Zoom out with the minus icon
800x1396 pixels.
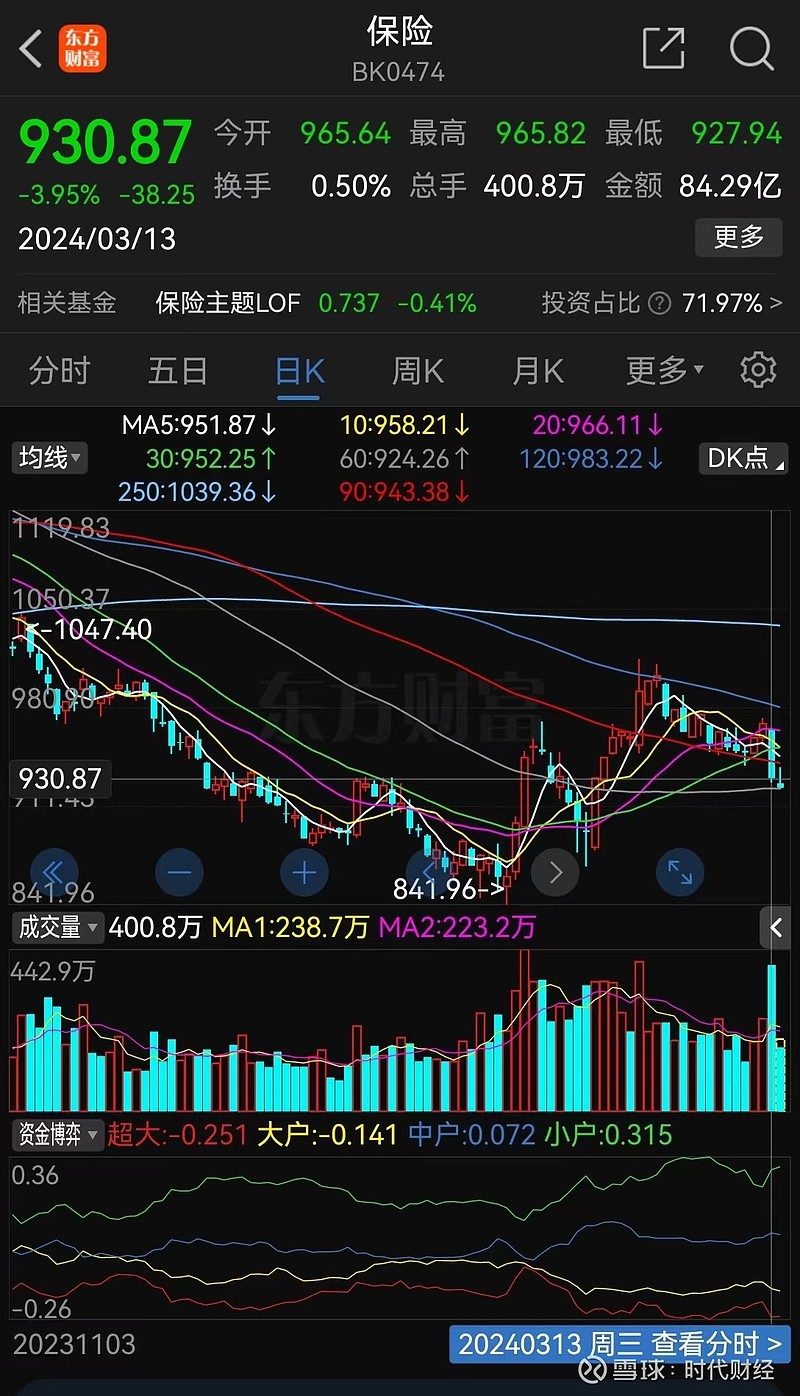tap(179, 872)
